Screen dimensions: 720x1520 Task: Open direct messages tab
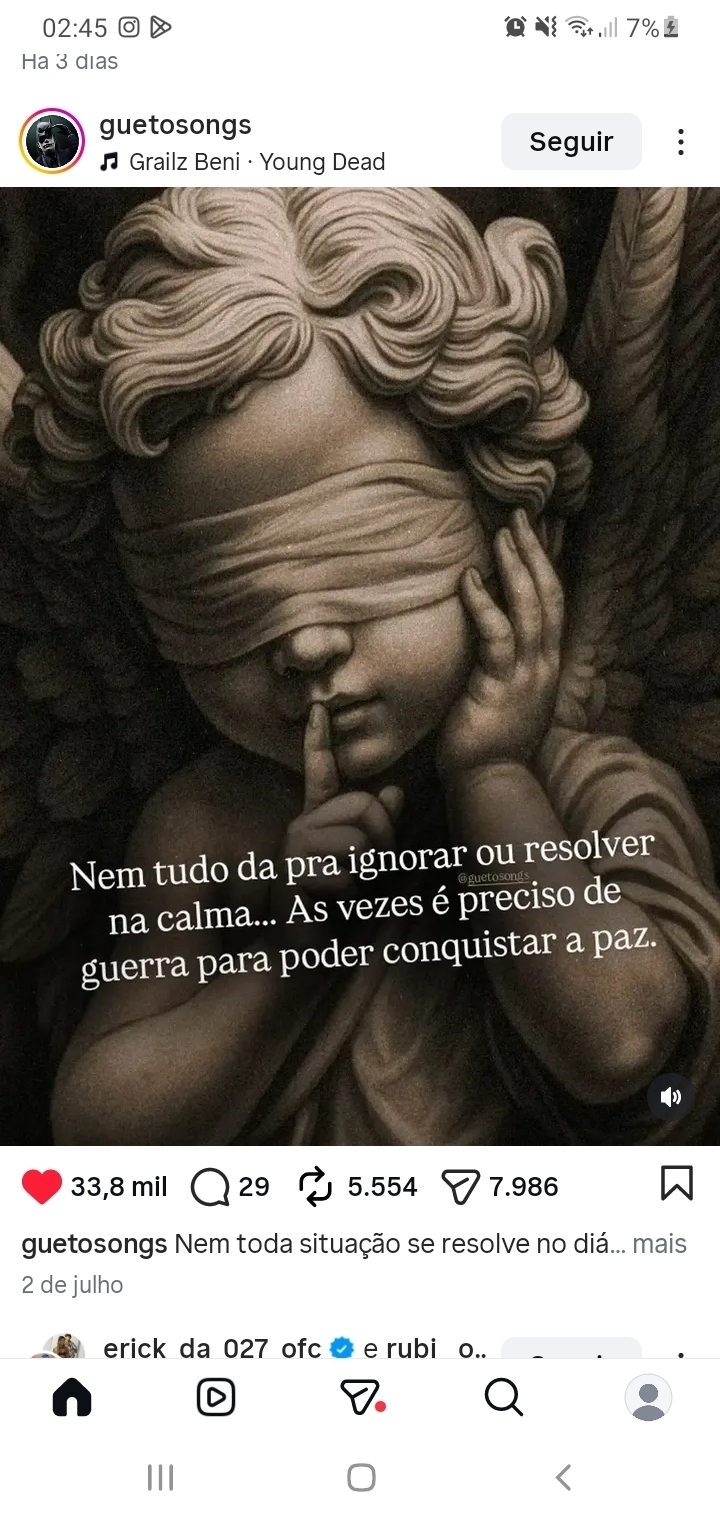click(362, 1397)
